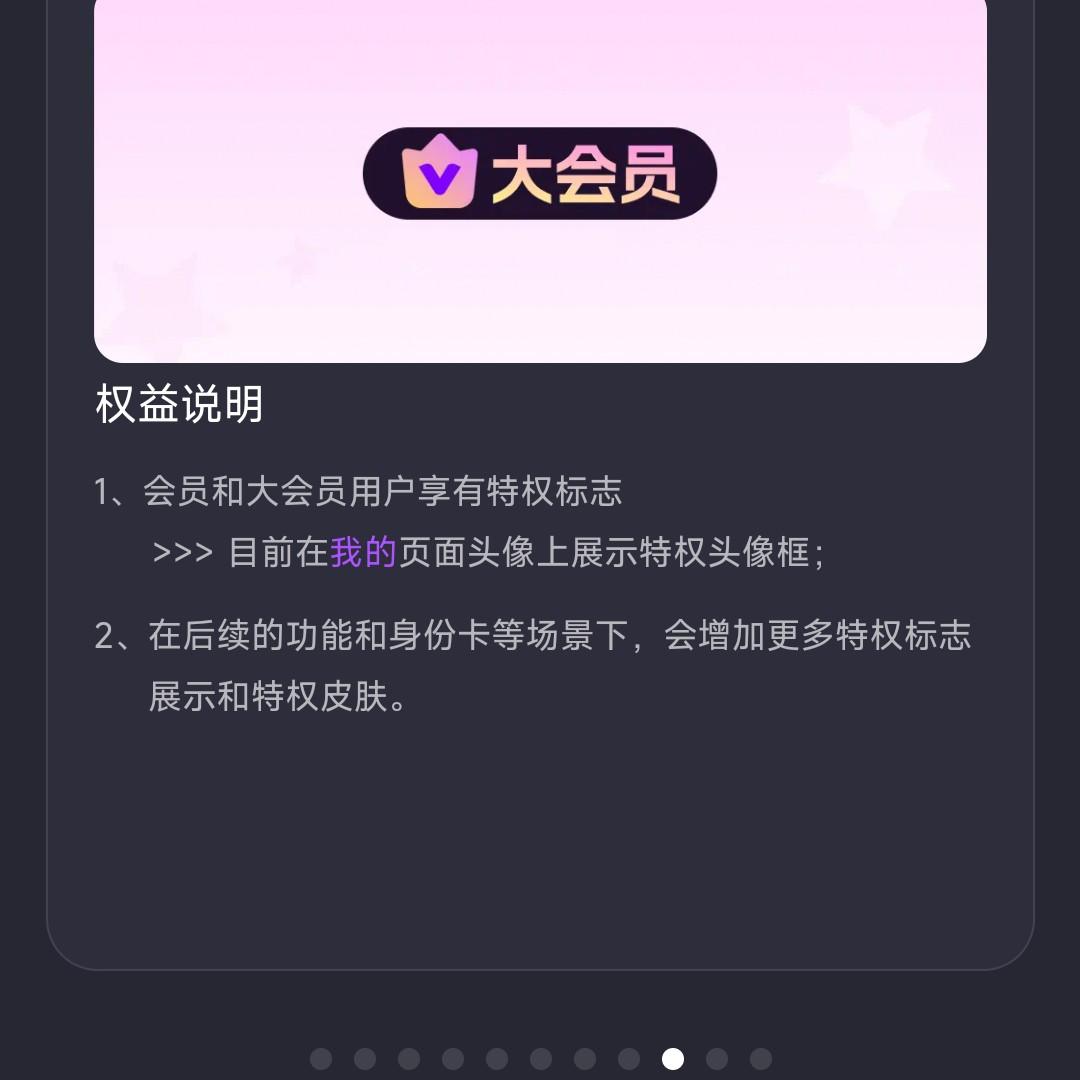This screenshot has width=1080, height=1080.
Task: Jump to the first page indicator dot
Action: [321, 1059]
